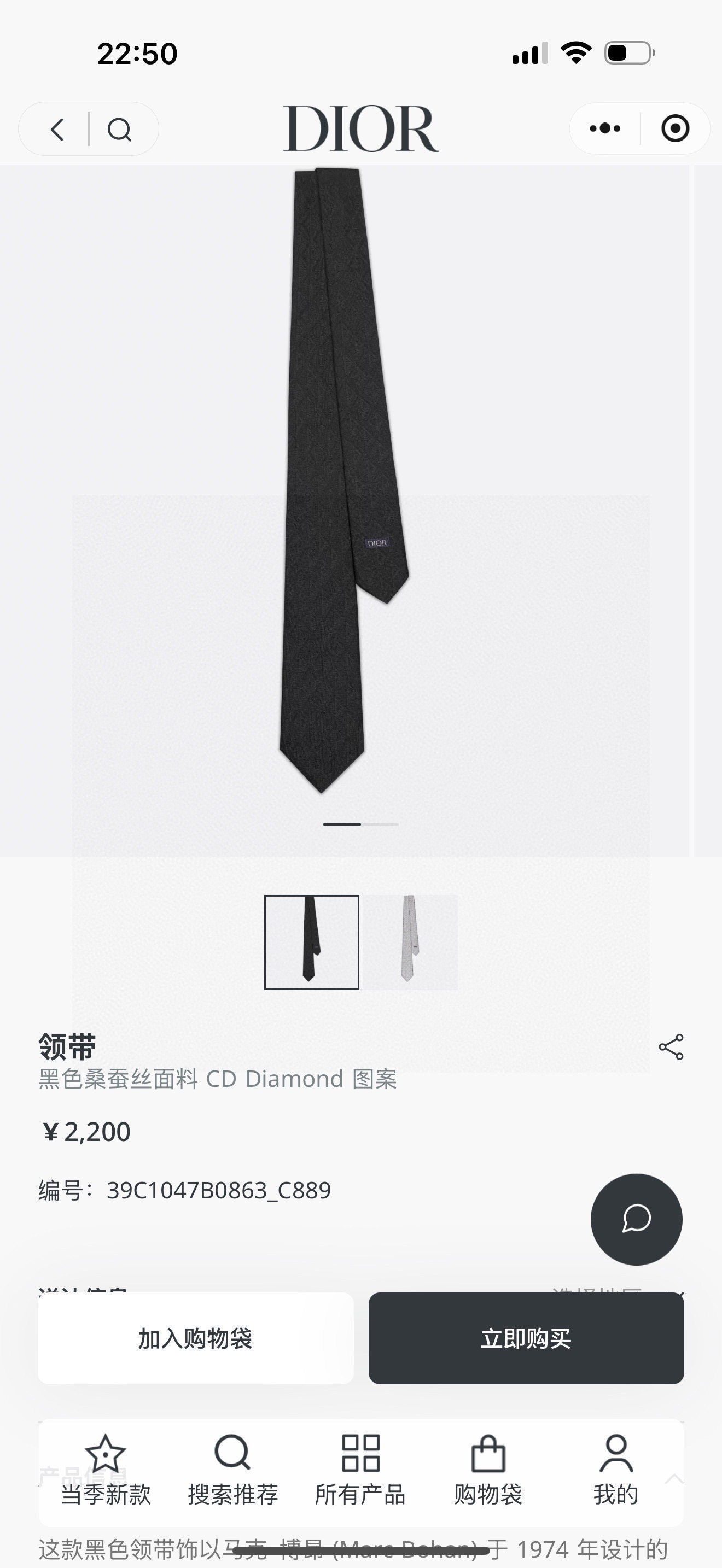Open customer service chat bubble

coord(636,1221)
